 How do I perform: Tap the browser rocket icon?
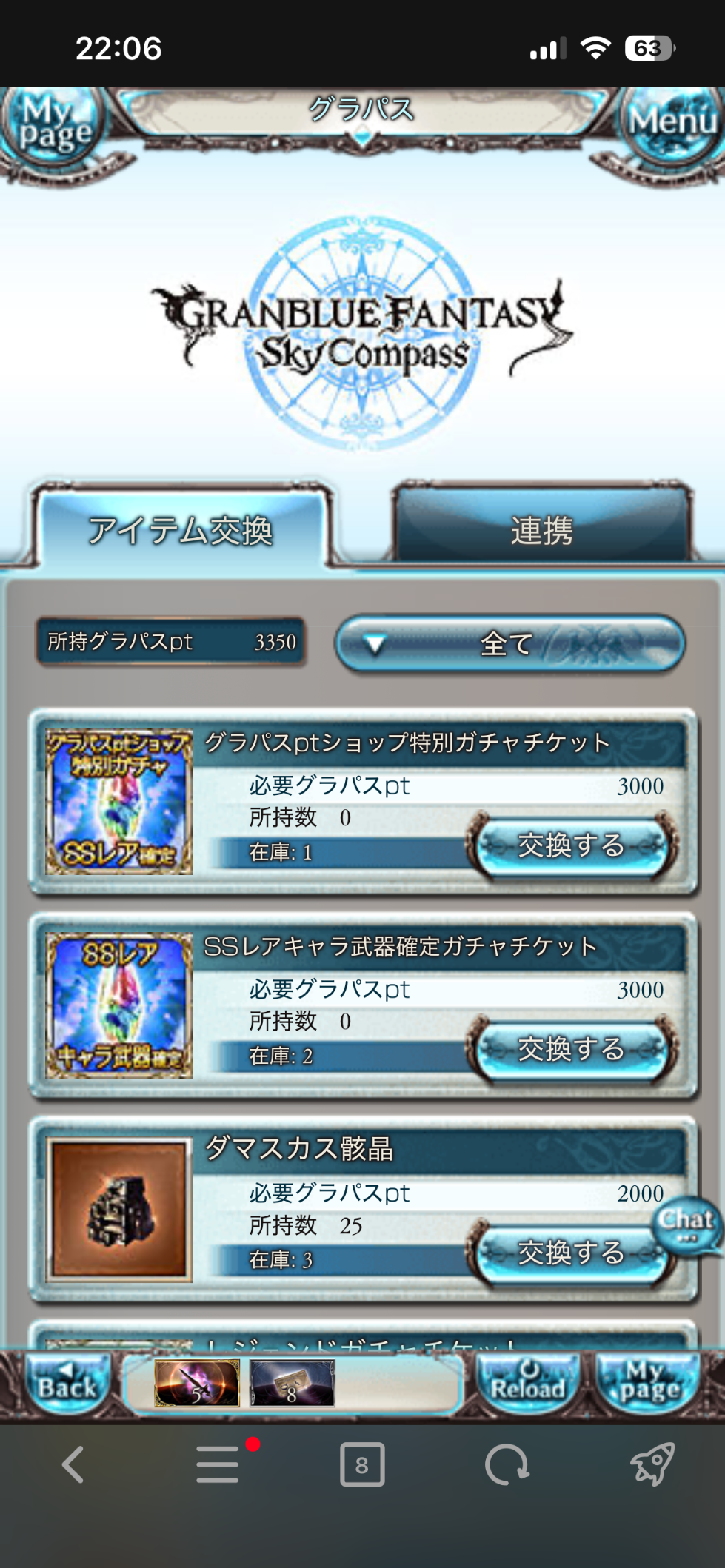[x=652, y=1464]
